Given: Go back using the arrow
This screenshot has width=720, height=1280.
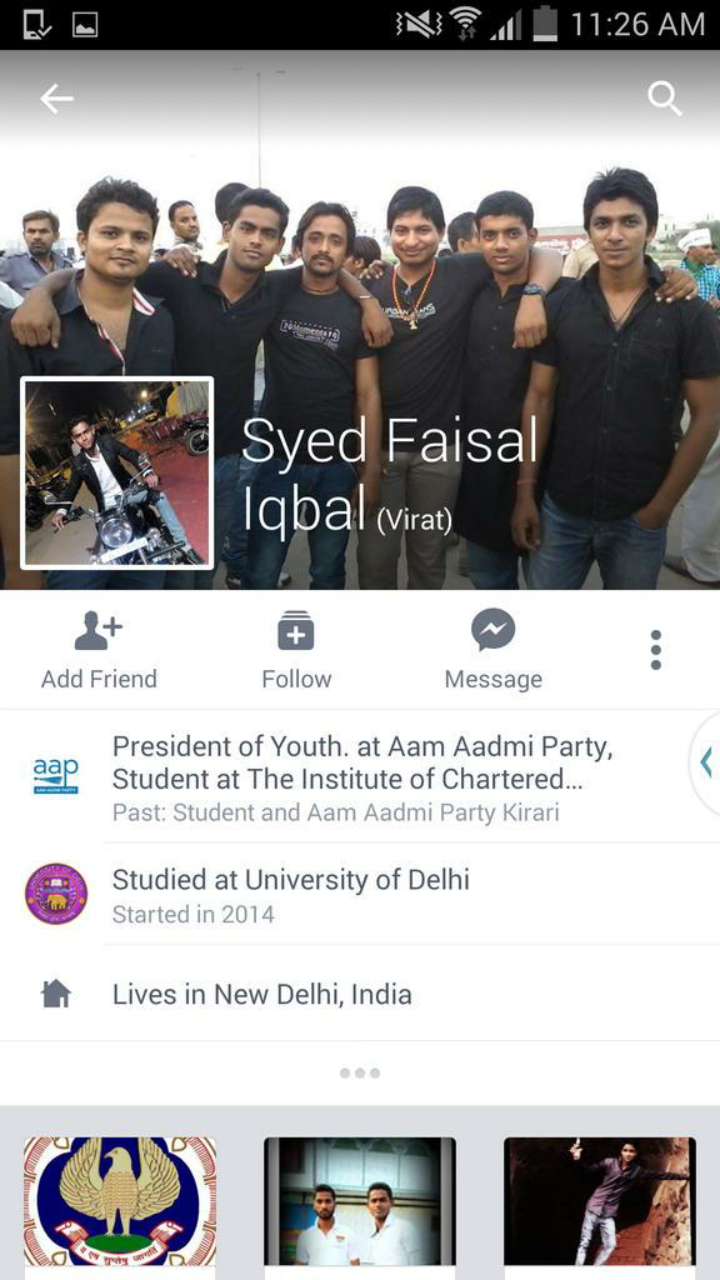Looking at the screenshot, I should 57,98.
